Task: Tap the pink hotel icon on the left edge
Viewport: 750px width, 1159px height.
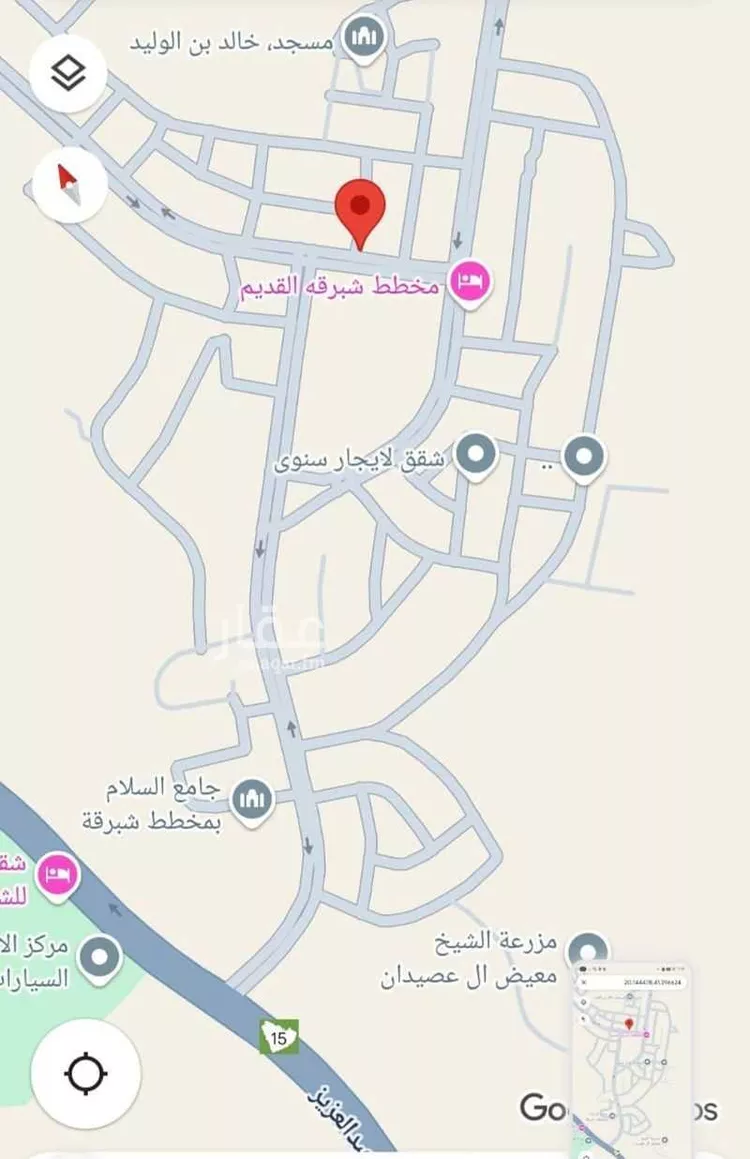Action: tap(58, 874)
